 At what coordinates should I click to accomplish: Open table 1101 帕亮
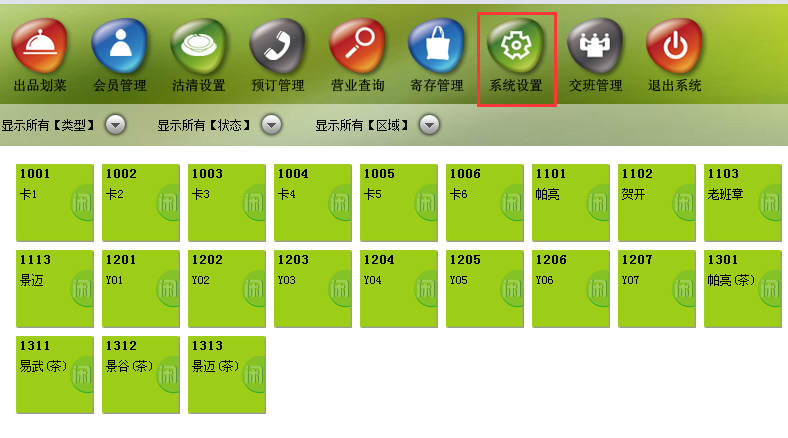pyautogui.click(x=571, y=203)
